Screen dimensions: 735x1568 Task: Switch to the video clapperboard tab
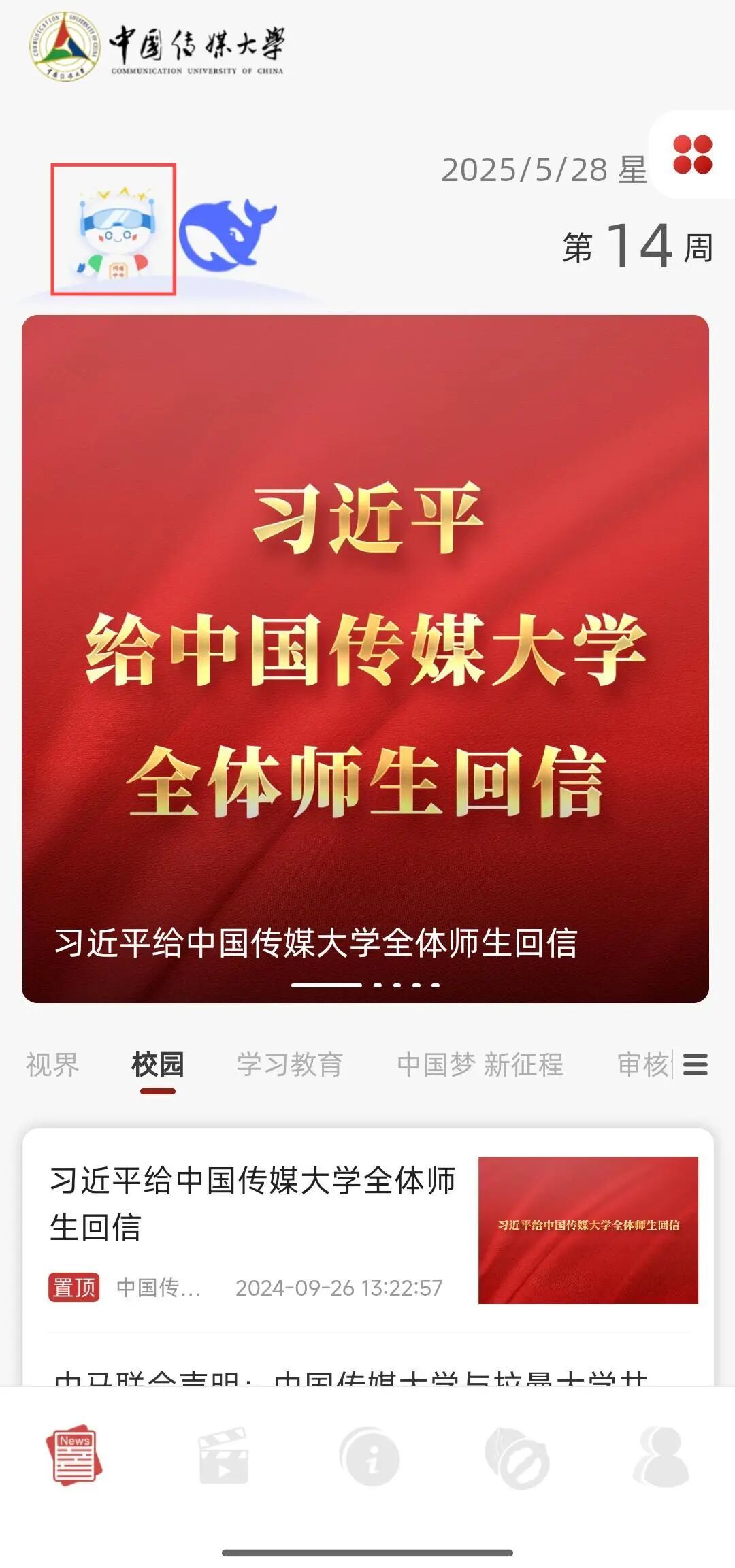click(x=223, y=1456)
